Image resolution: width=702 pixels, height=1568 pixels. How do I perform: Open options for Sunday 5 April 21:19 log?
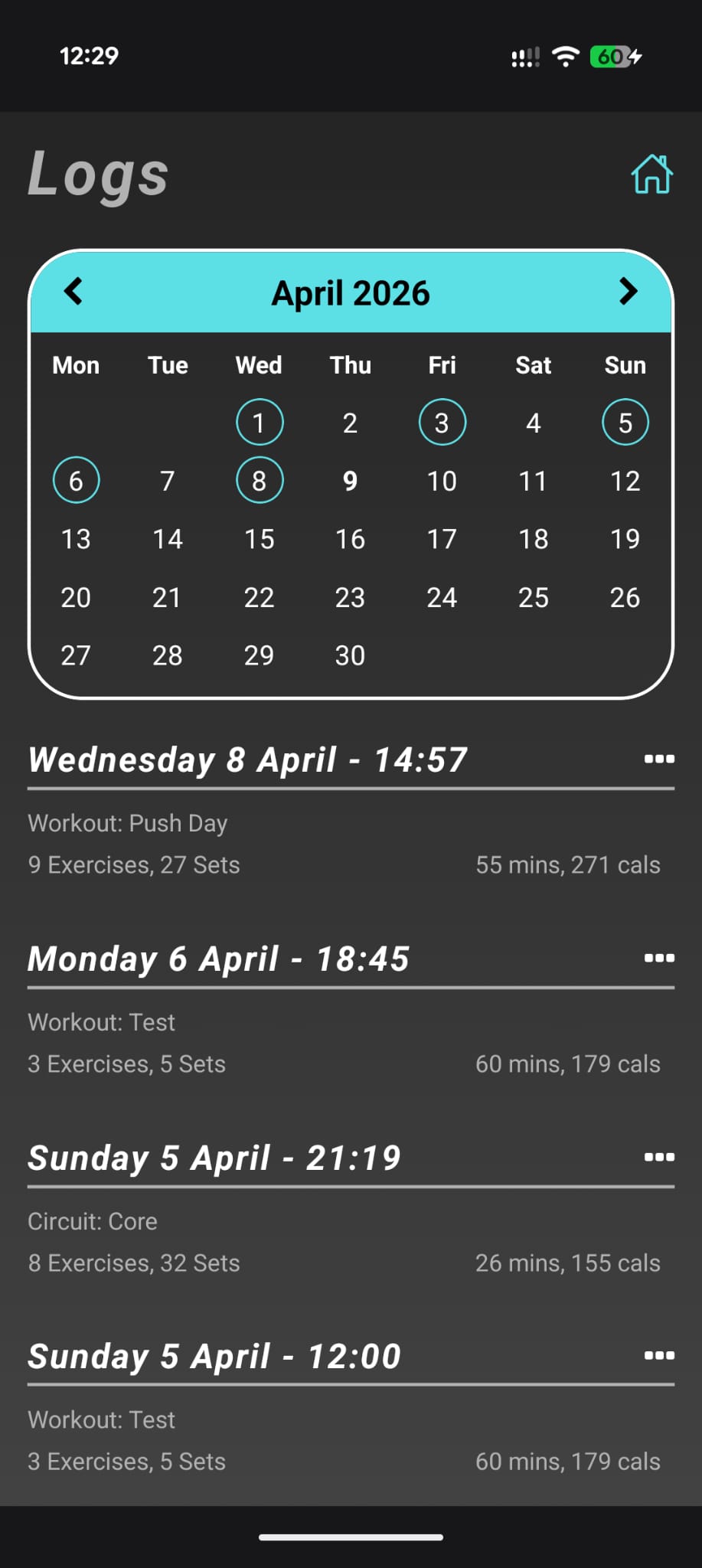658,1157
